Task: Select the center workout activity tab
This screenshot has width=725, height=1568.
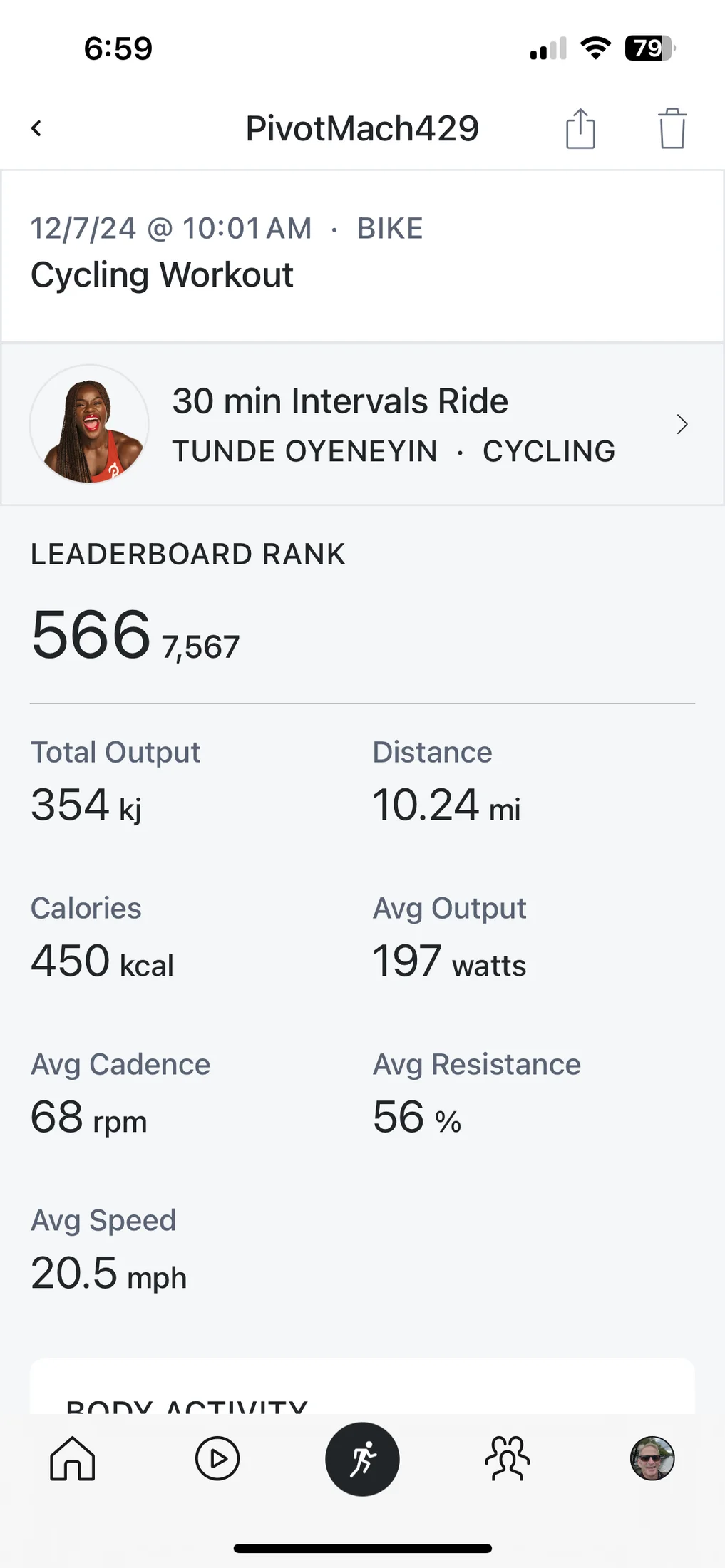Action: pyautogui.click(x=362, y=1458)
